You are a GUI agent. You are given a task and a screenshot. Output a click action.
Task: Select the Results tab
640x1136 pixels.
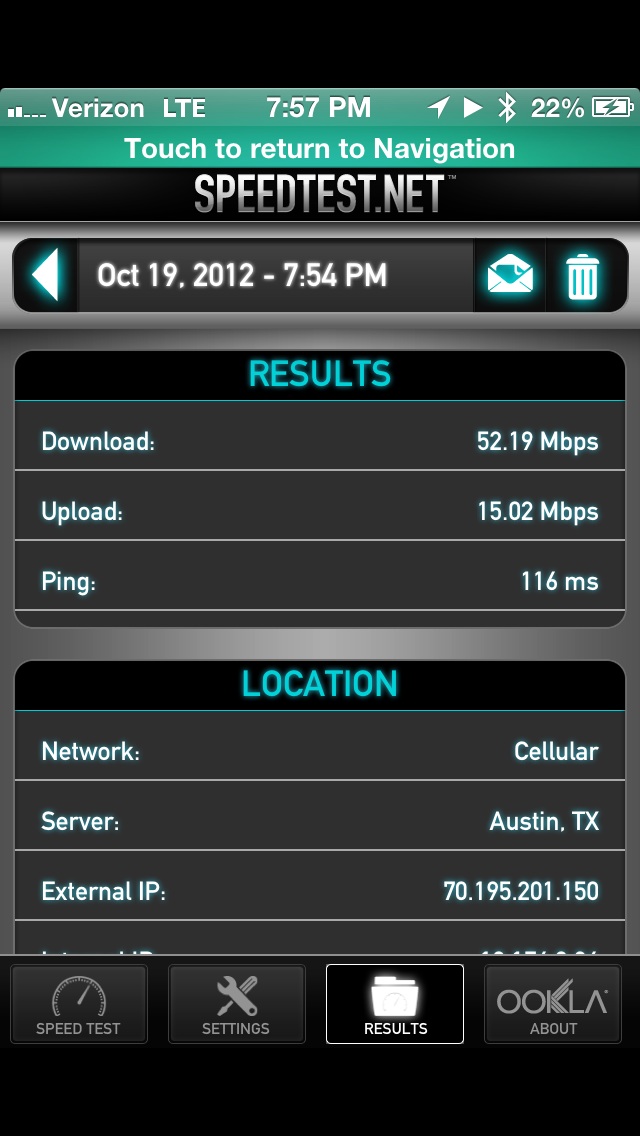(395, 1004)
